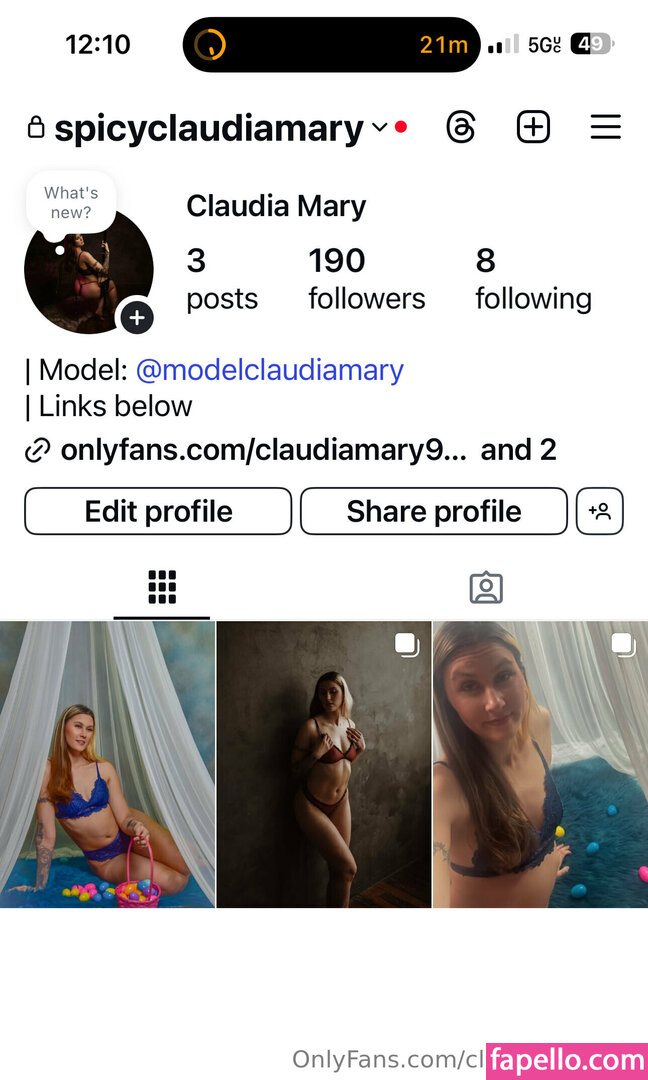Open the first post with Easter basket
This screenshot has width=648, height=1080.
[107, 764]
